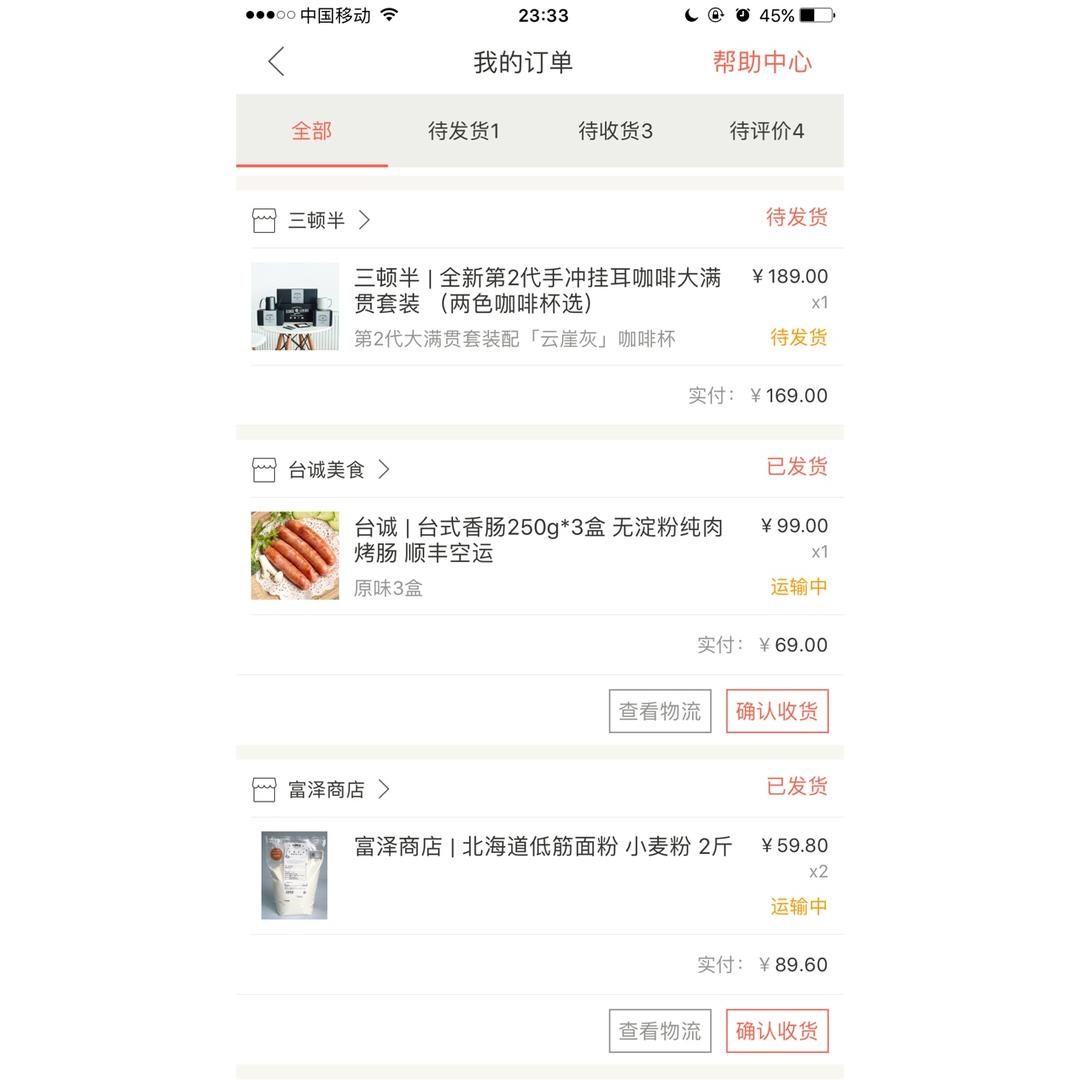Open the 三顿半 coffee set order
Screen dimensions: 1080x1080
click(537, 305)
